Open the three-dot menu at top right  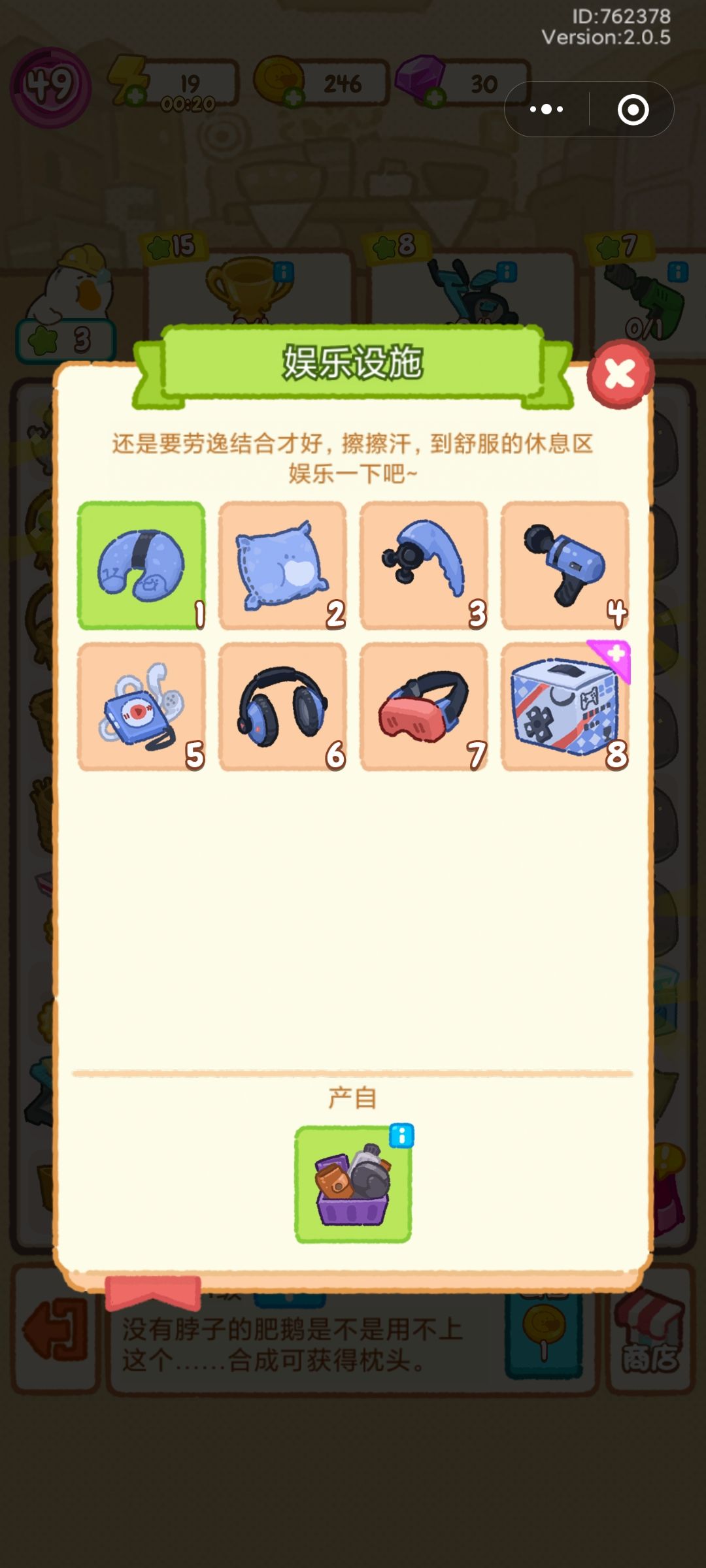click(547, 110)
